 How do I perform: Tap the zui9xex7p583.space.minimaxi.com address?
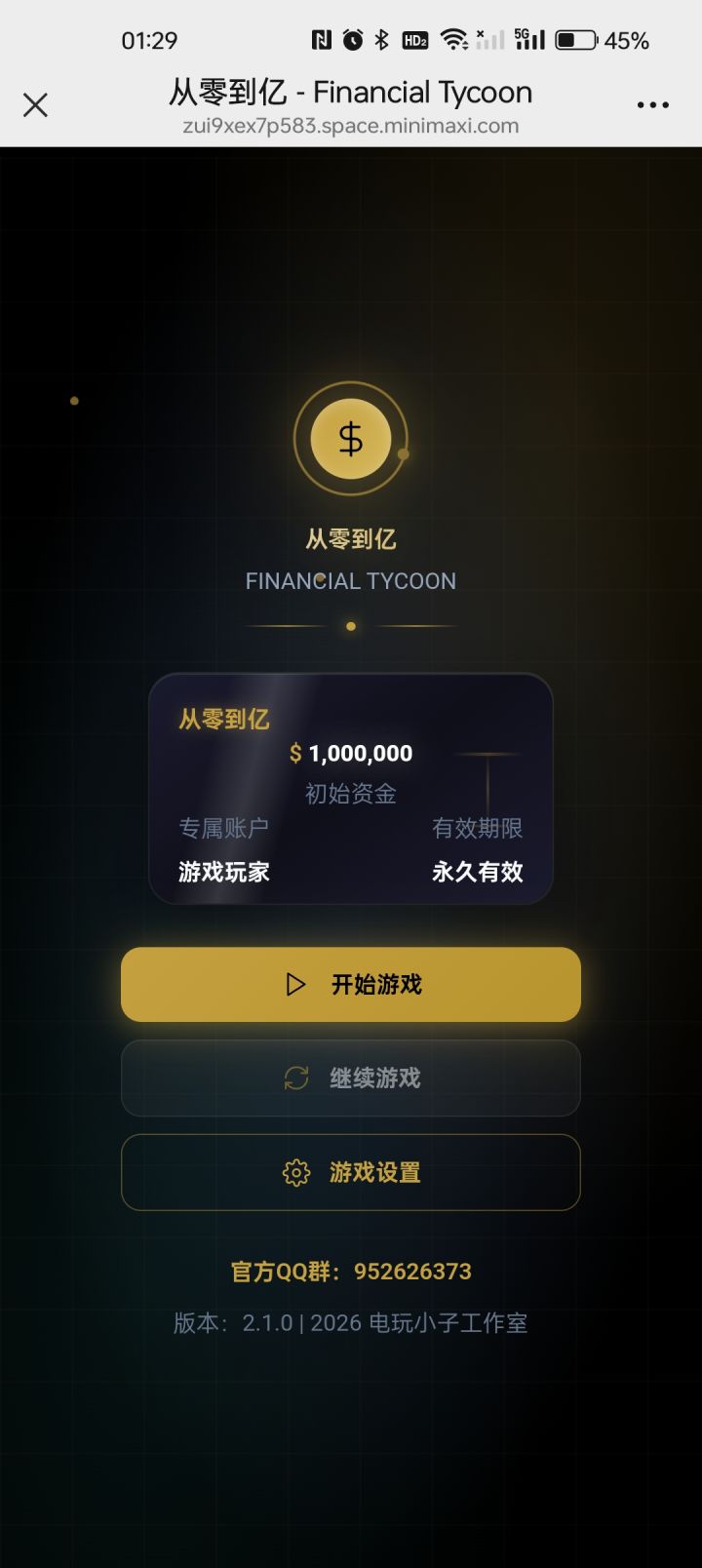pyautogui.click(x=351, y=126)
